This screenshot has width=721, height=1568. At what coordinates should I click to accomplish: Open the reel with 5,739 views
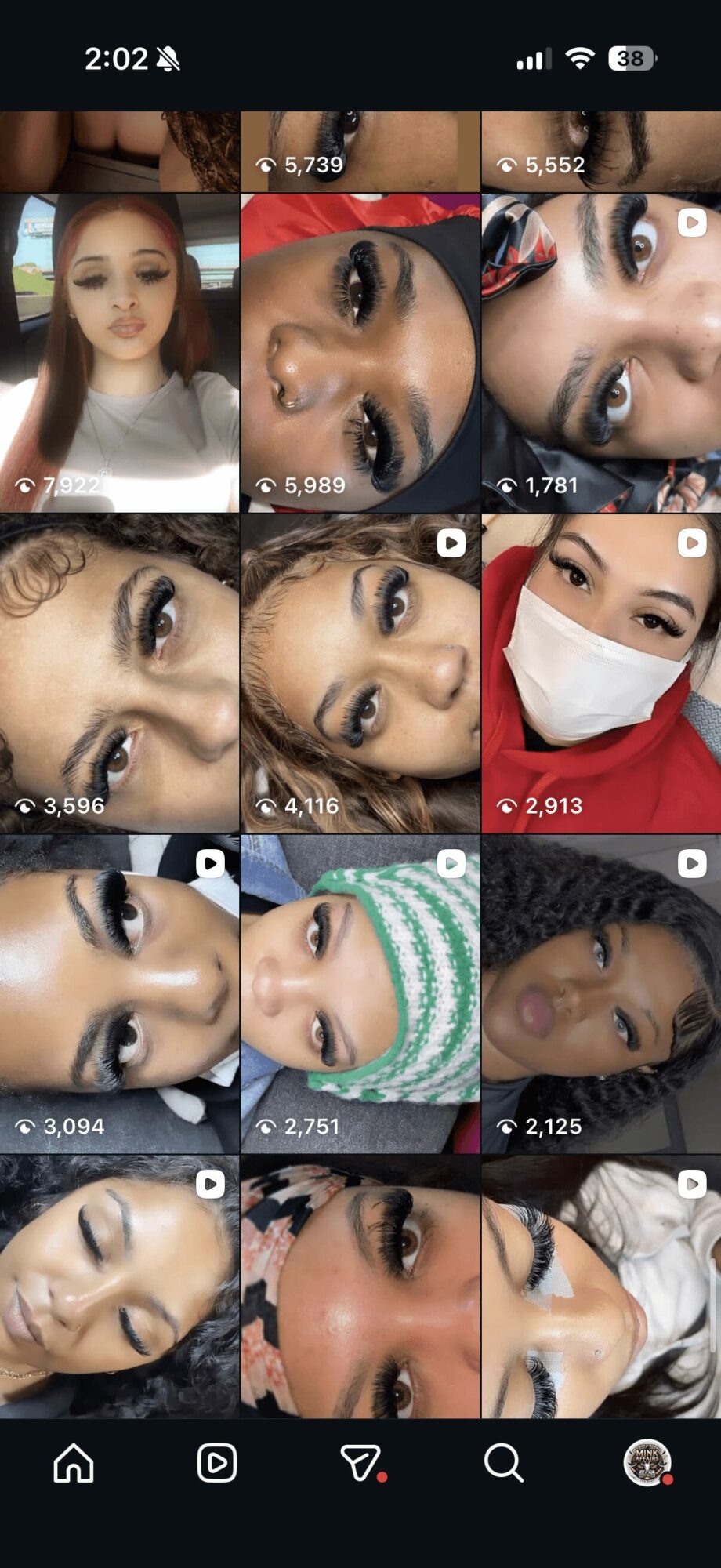tap(360, 151)
